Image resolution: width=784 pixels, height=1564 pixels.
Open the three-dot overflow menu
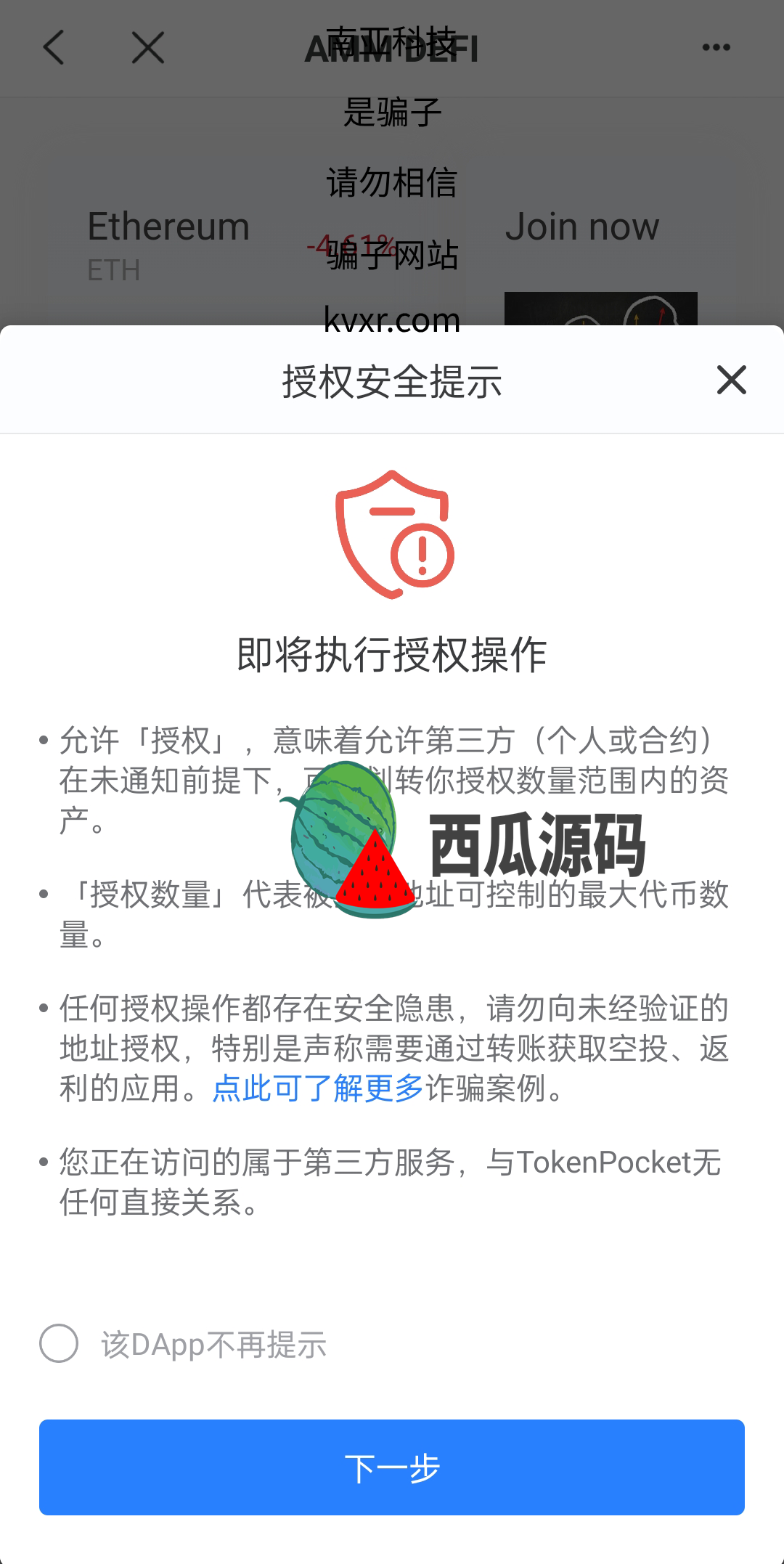coord(716,48)
